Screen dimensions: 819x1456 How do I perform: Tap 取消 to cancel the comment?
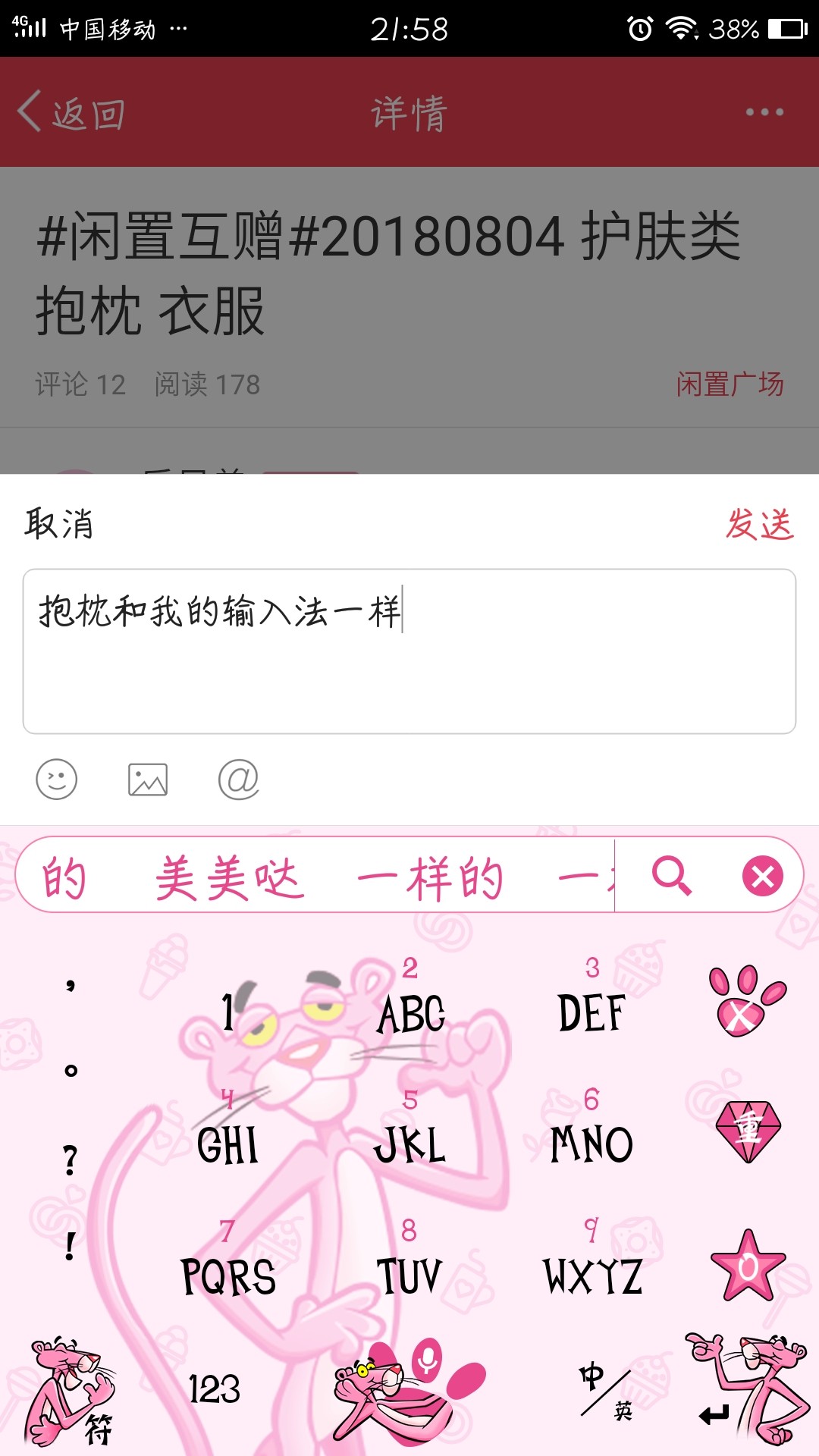point(59,524)
